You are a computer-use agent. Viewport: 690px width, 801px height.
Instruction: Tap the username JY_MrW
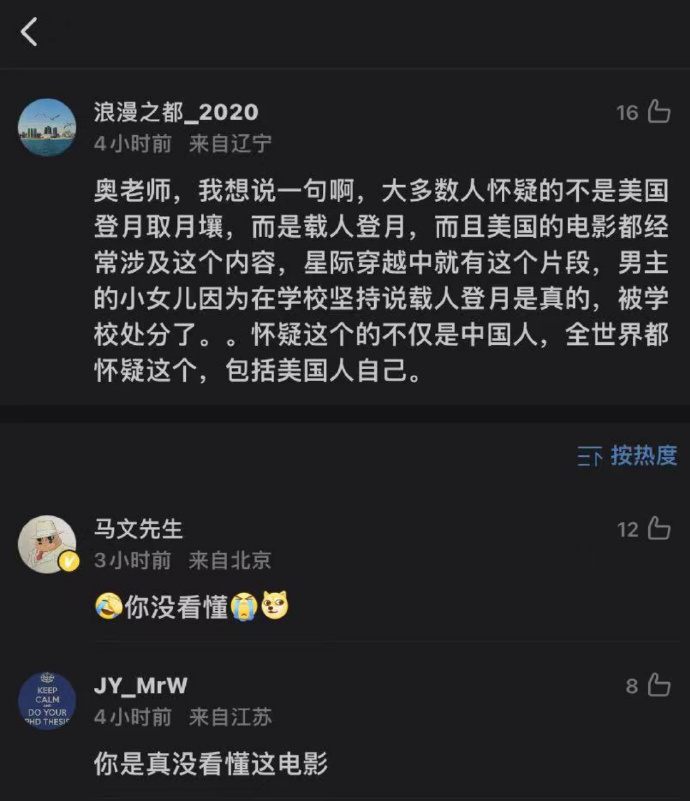click(x=140, y=685)
